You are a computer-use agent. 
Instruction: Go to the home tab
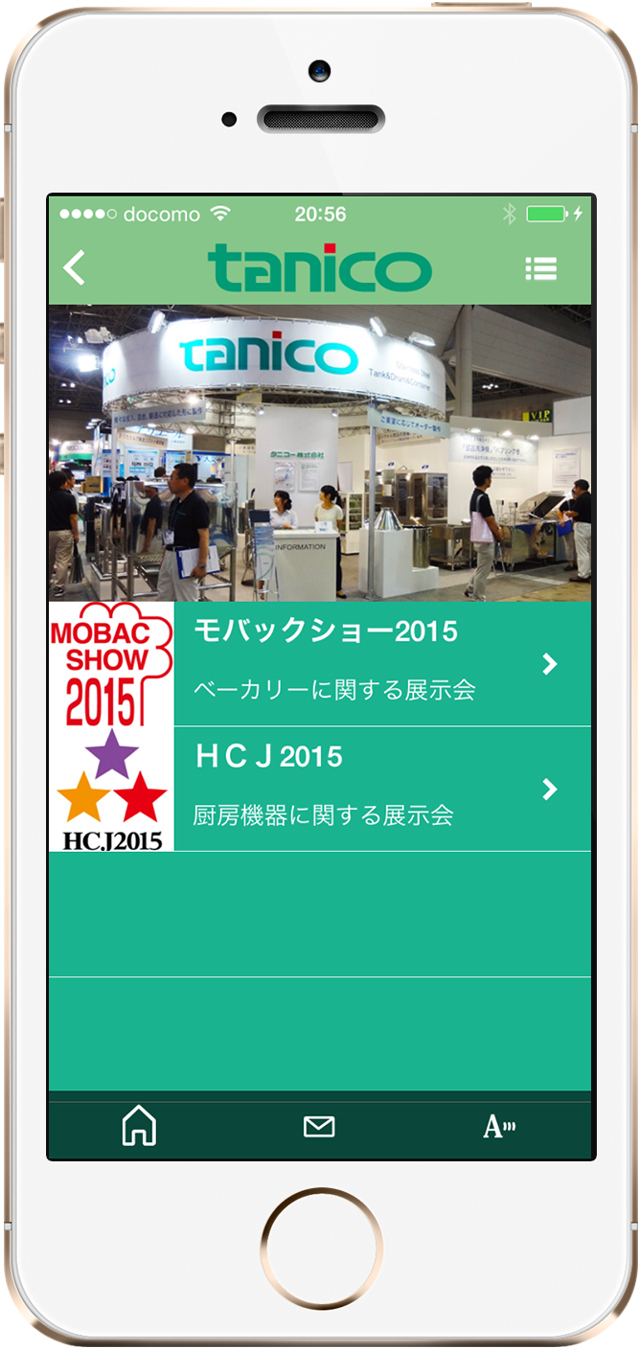point(139,1127)
